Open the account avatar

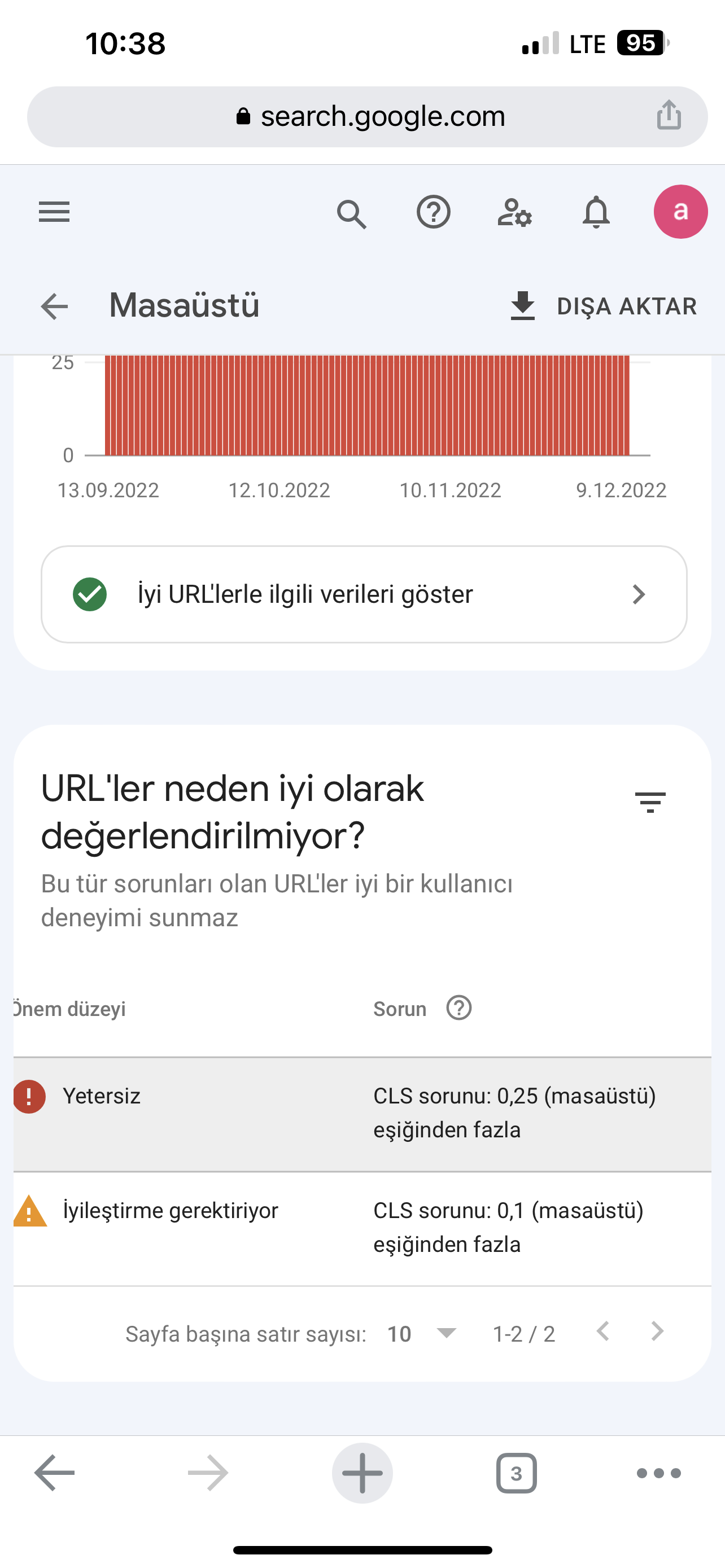(680, 212)
